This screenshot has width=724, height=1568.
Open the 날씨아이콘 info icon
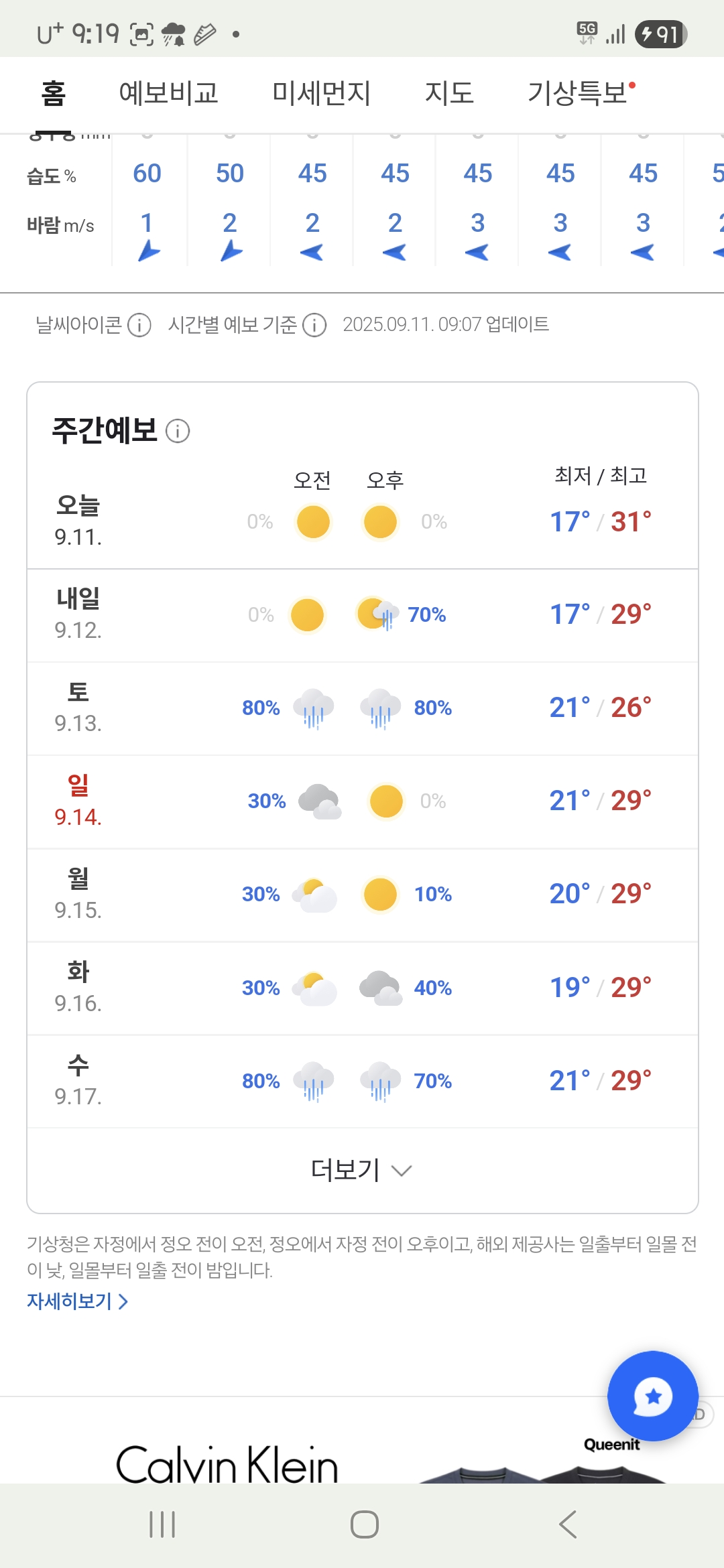coord(139,325)
